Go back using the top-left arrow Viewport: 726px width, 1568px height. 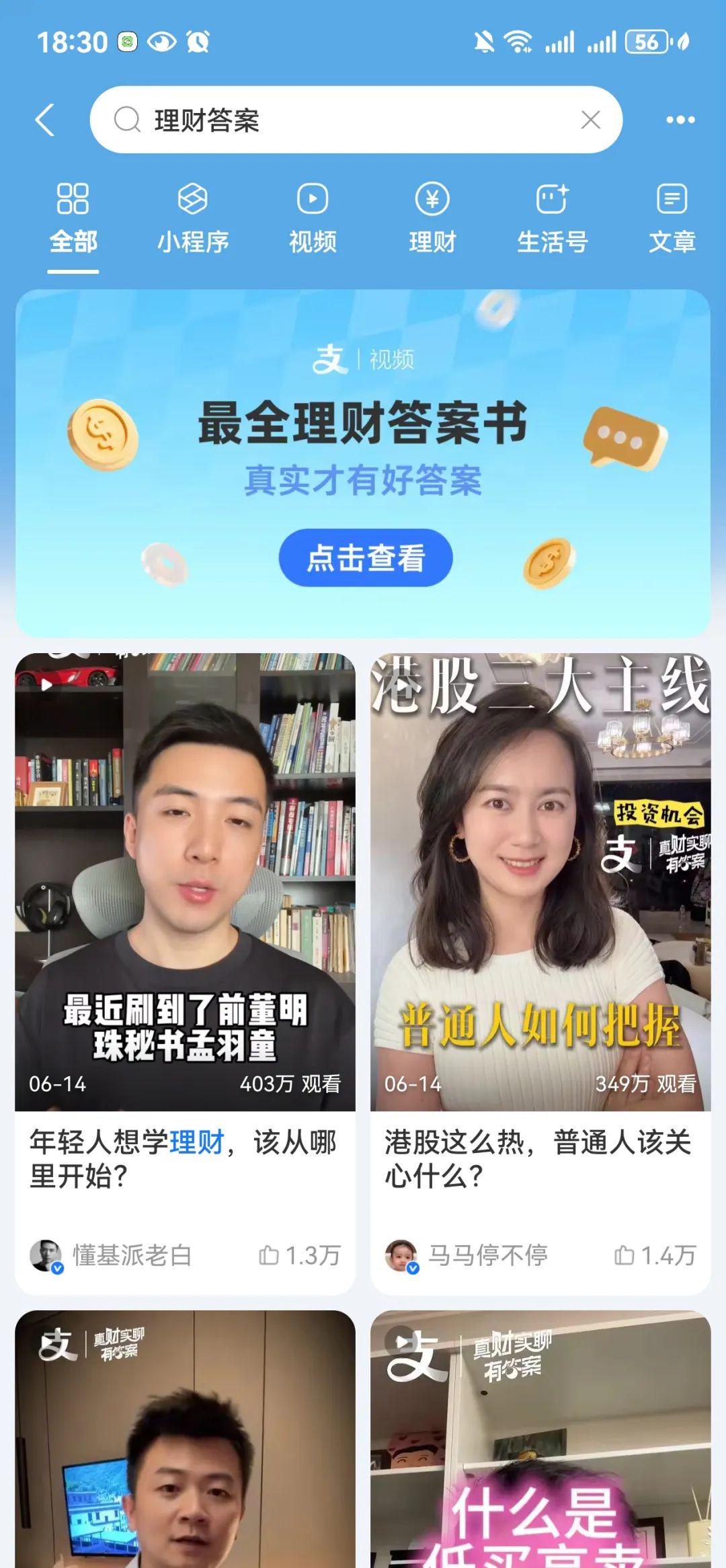(x=46, y=120)
